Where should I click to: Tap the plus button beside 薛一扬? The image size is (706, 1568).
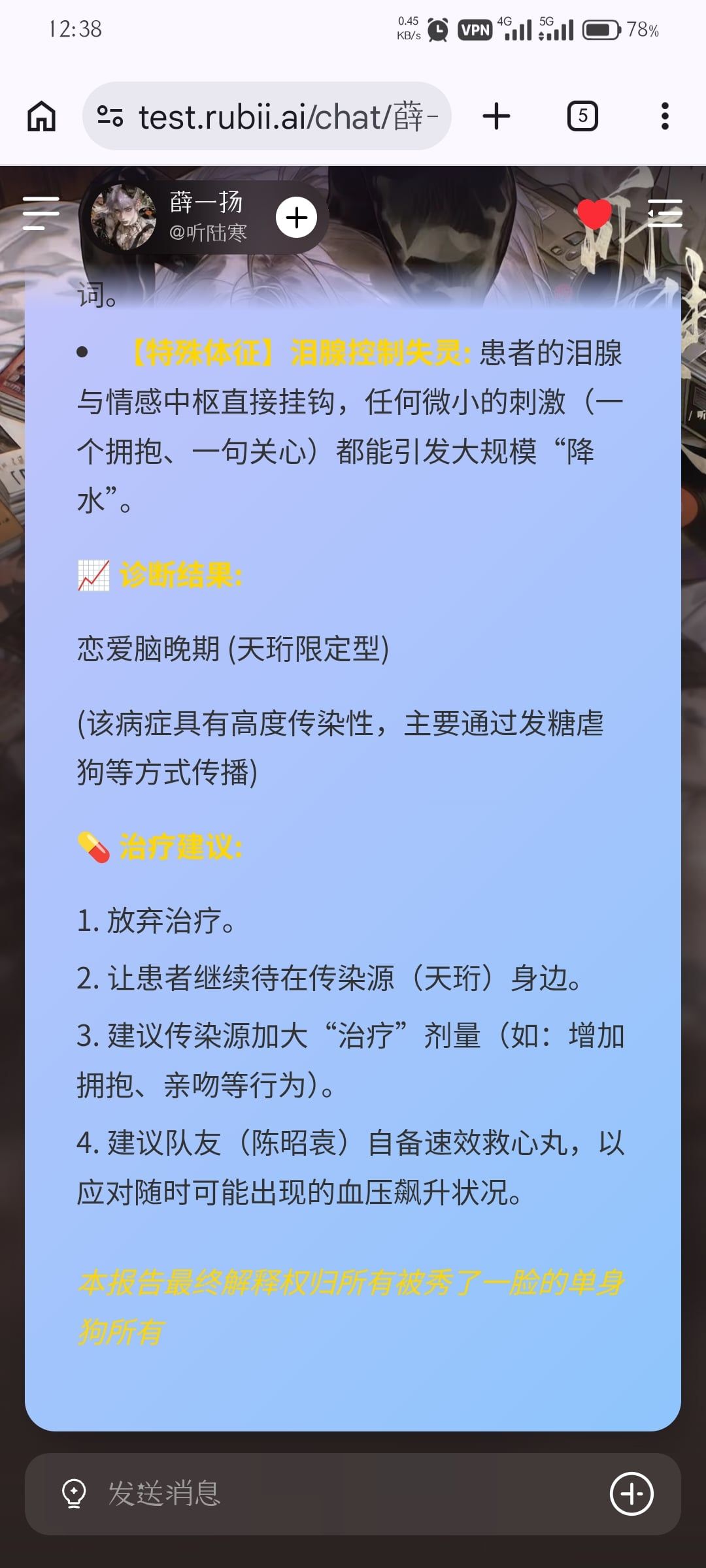point(296,218)
